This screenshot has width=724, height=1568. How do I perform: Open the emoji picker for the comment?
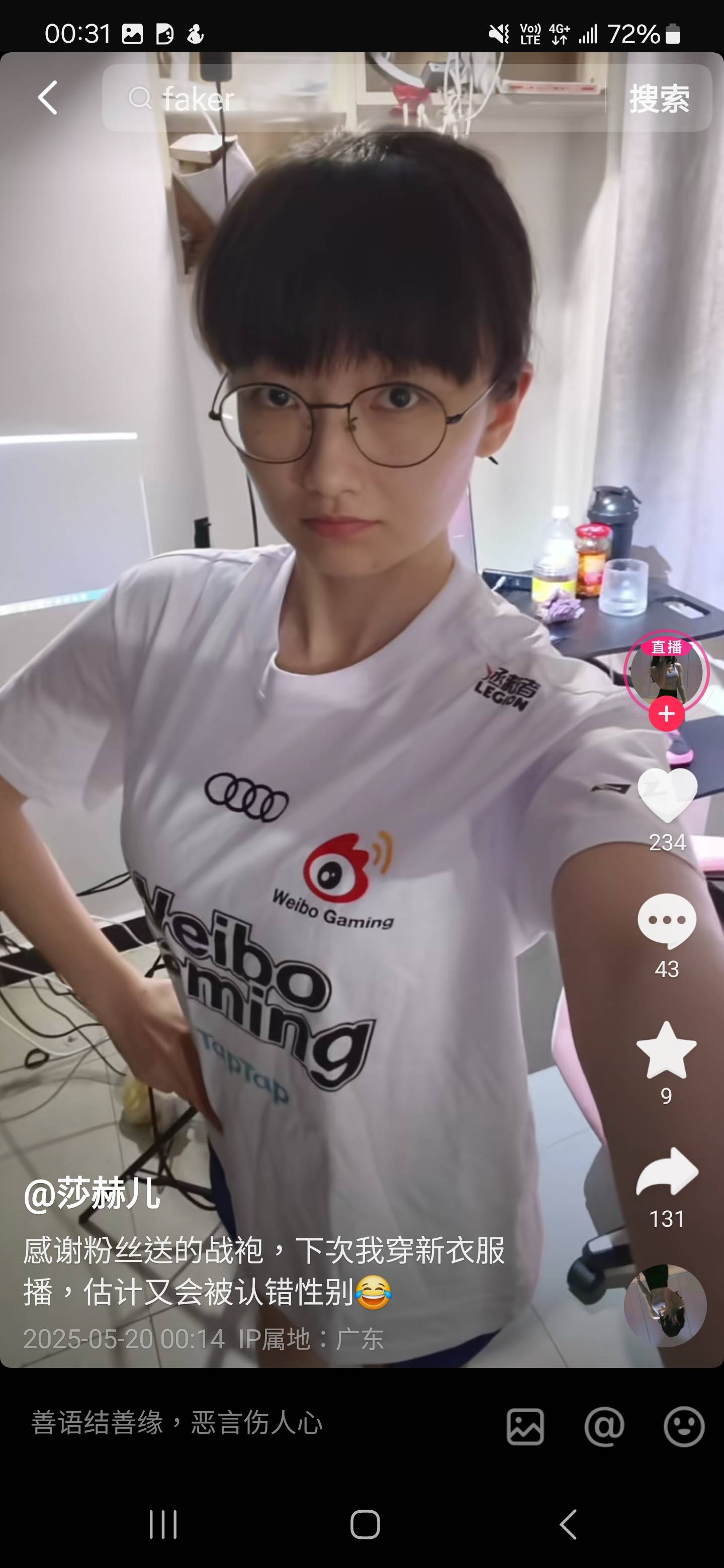(683, 1426)
